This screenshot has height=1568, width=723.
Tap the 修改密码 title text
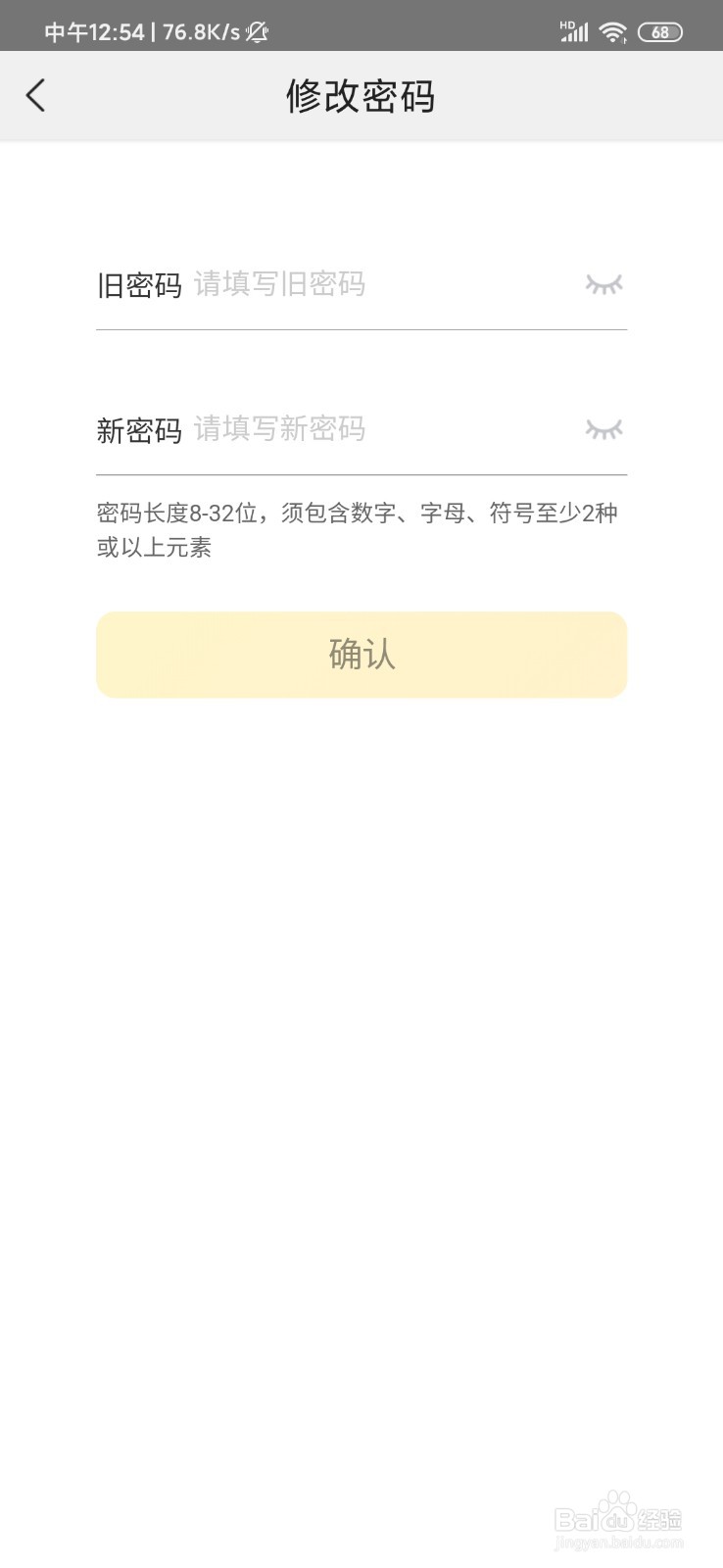[361, 95]
